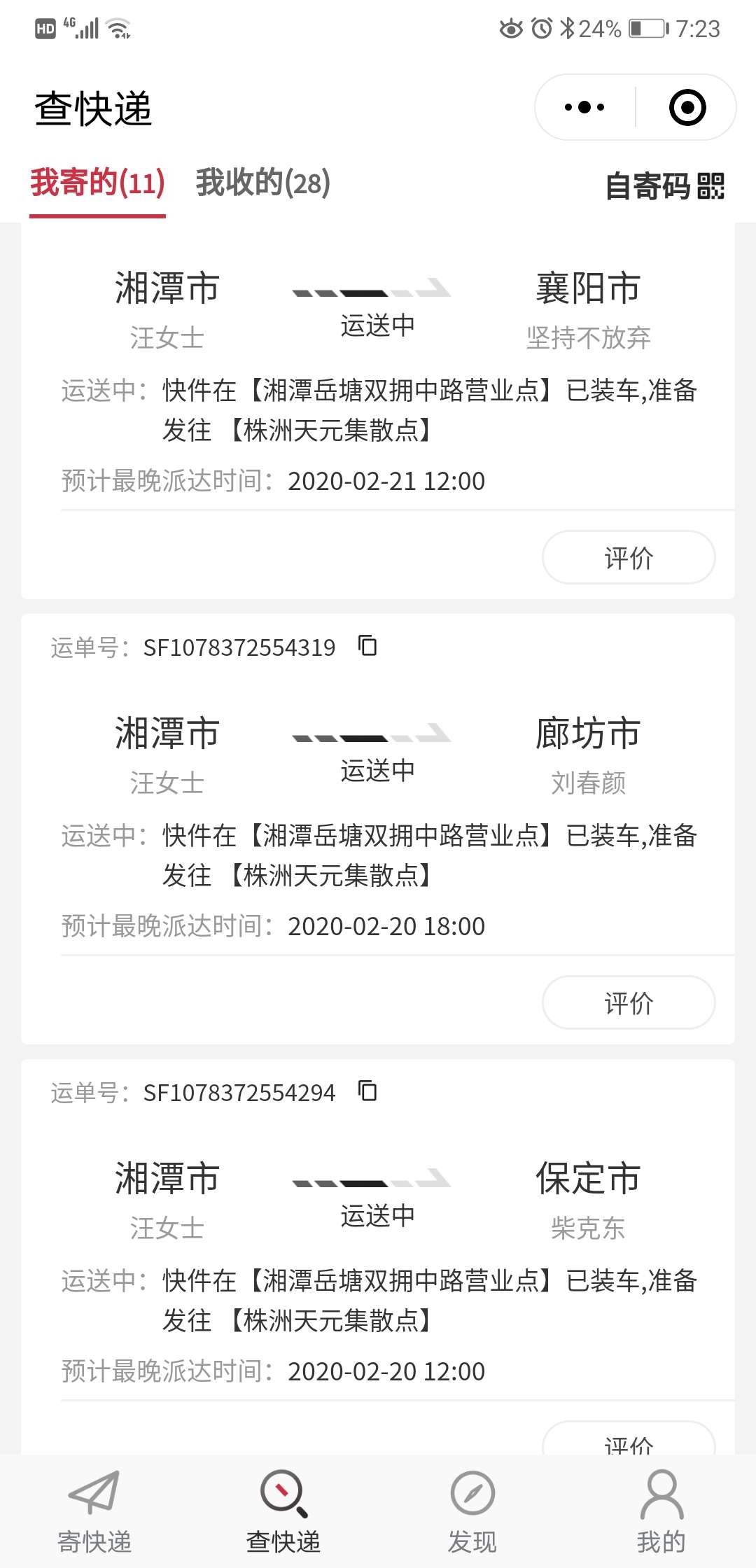
Task: Tap 评价 for the 廊坊市 shipment
Action: click(628, 1002)
